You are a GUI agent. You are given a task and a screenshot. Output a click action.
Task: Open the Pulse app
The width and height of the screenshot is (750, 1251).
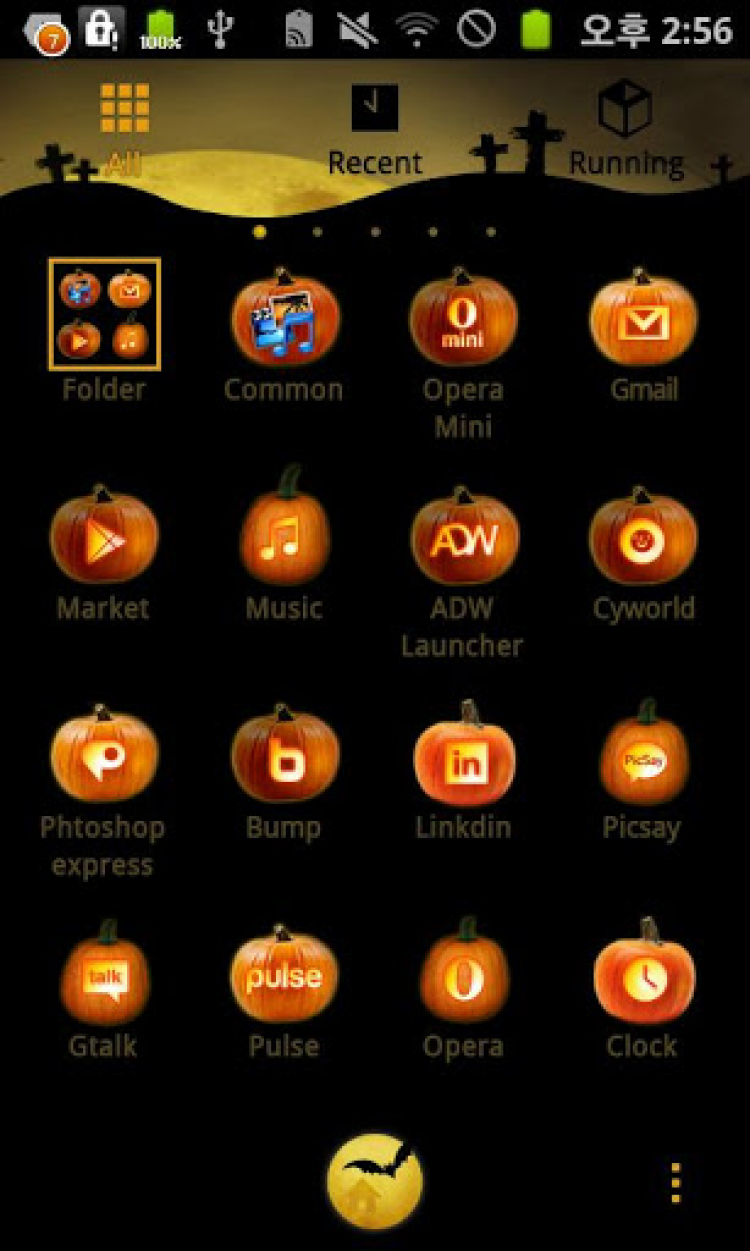(x=284, y=976)
